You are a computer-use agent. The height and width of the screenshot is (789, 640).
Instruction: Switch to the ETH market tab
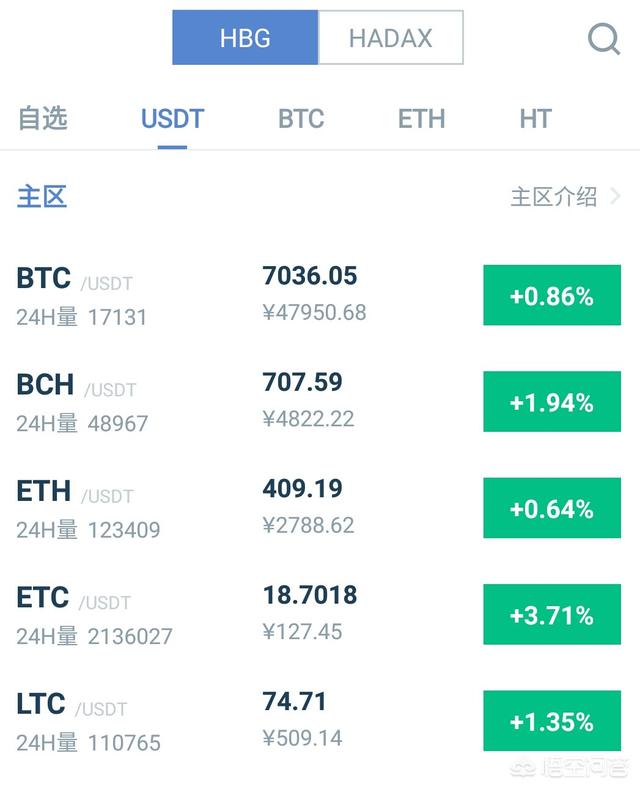click(x=421, y=118)
